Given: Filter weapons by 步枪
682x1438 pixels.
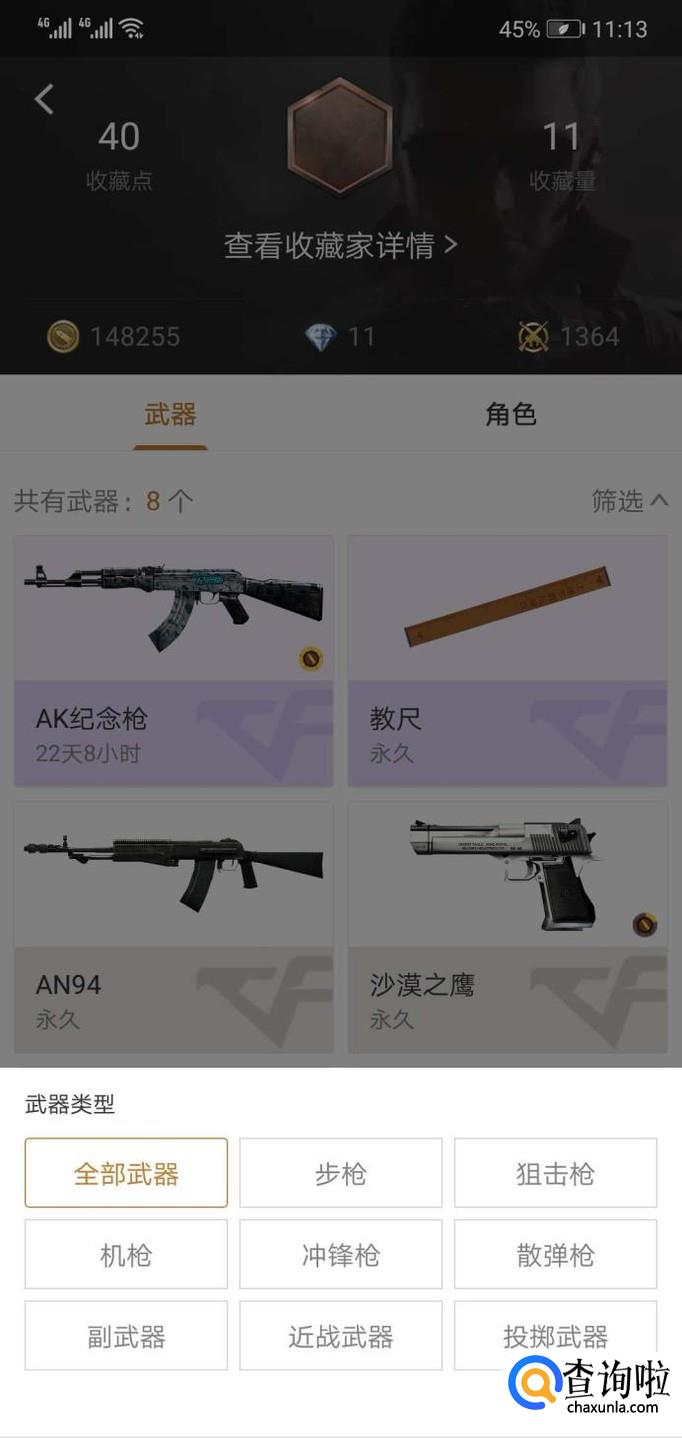Looking at the screenshot, I should click(x=340, y=1173).
